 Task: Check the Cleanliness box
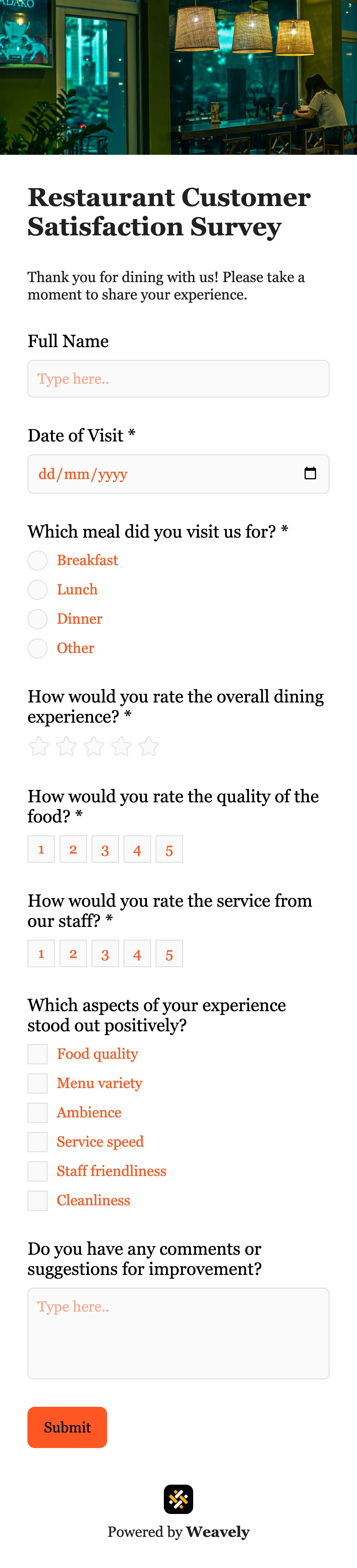[x=38, y=1200]
